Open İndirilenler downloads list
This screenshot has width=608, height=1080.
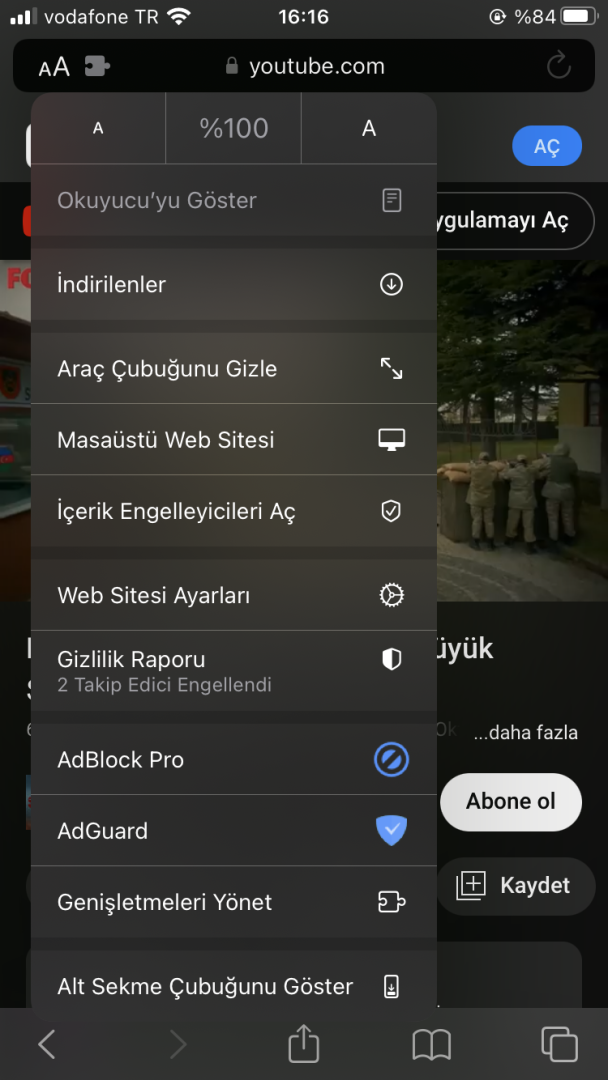(x=233, y=284)
